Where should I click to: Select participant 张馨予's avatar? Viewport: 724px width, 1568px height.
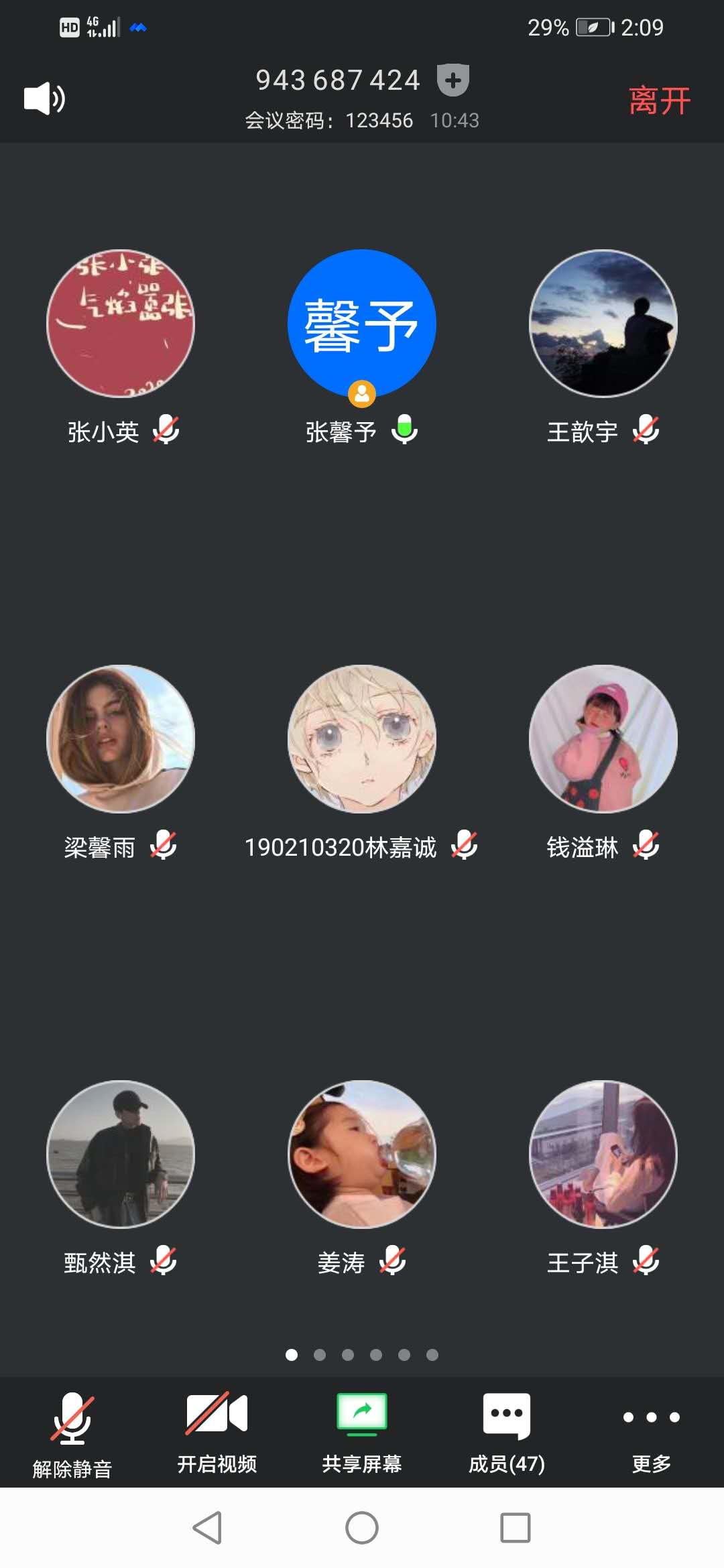pos(362,324)
